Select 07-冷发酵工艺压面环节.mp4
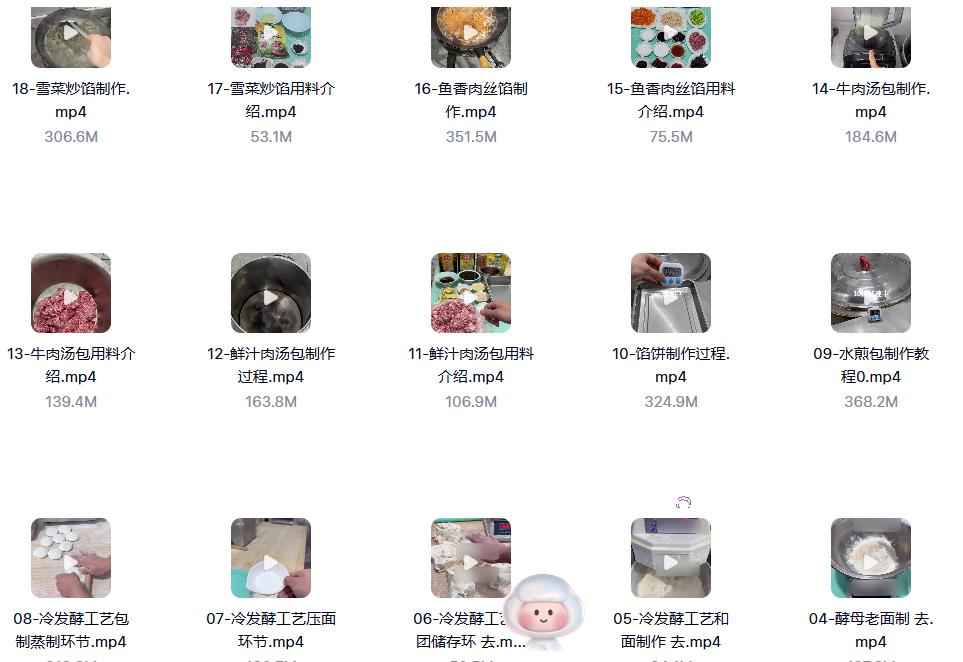The image size is (963, 662). pyautogui.click(x=271, y=558)
